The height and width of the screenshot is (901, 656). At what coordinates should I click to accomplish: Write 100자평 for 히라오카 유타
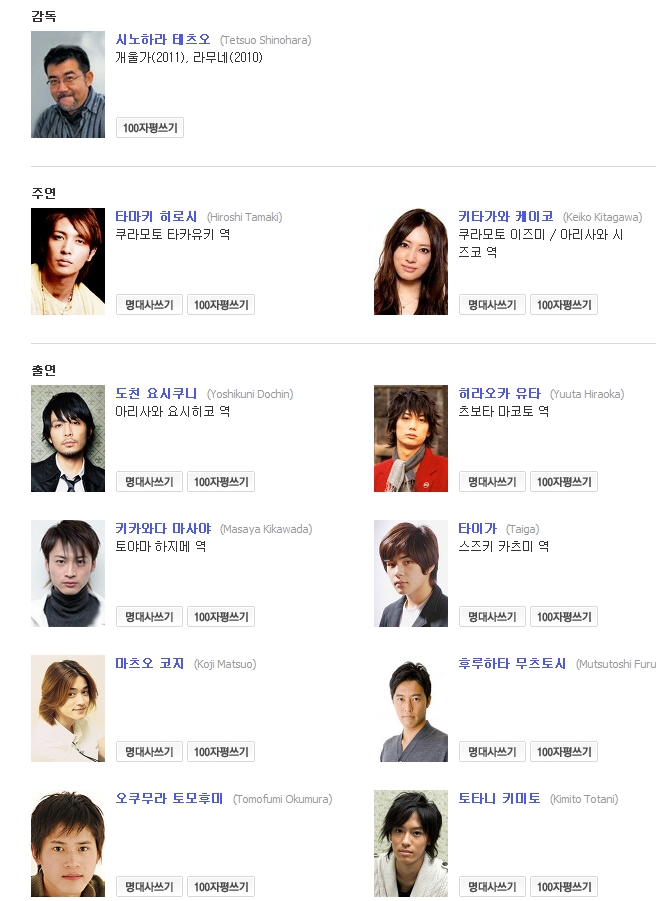coord(564,482)
